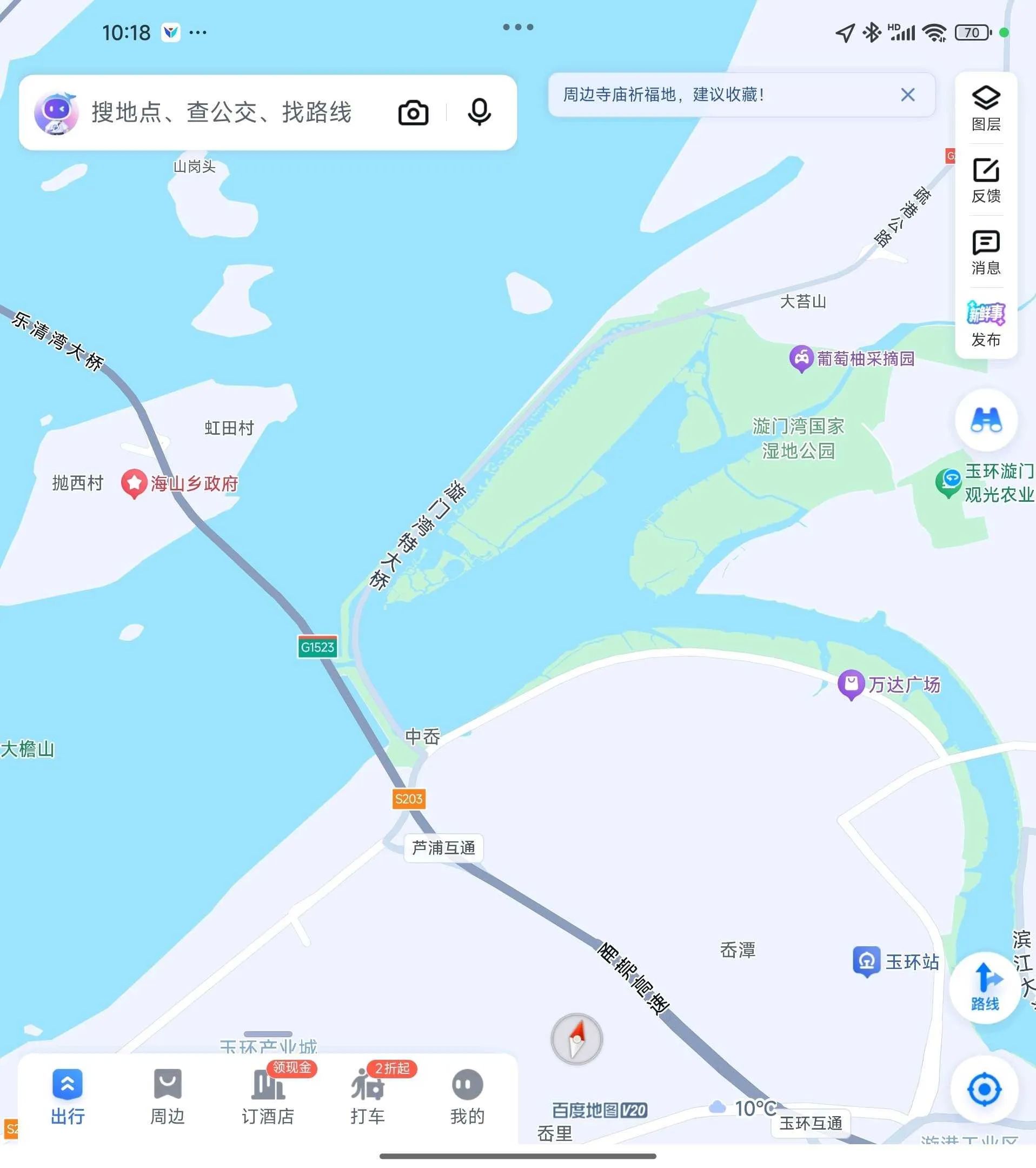
Task: Go to the 我的 profile tab
Action: tap(467, 1096)
